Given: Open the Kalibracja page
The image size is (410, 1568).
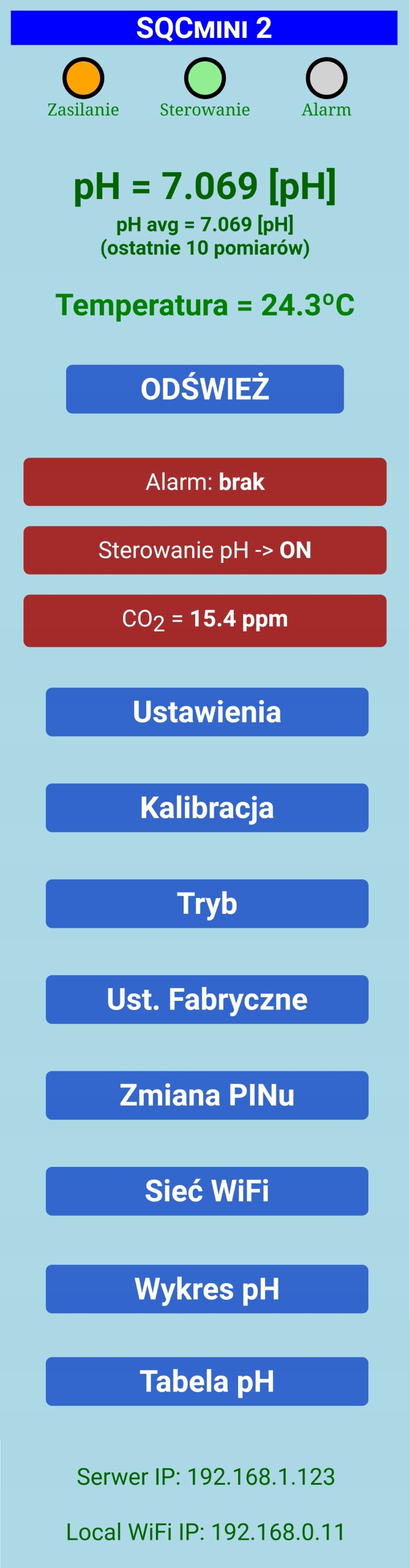Looking at the screenshot, I should 207,807.
